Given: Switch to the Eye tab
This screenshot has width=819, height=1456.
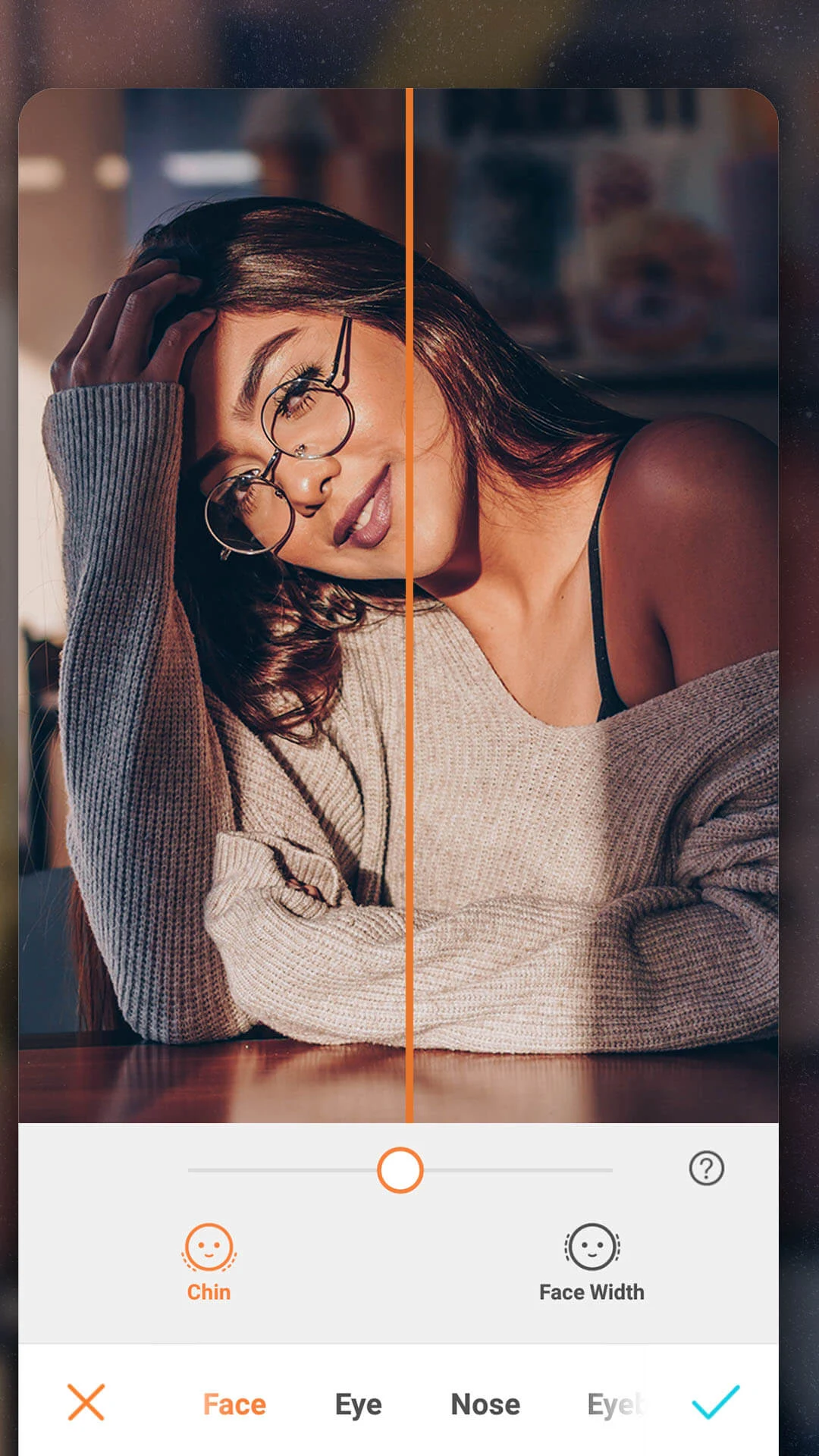Looking at the screenshot, I should [358, 1404].
